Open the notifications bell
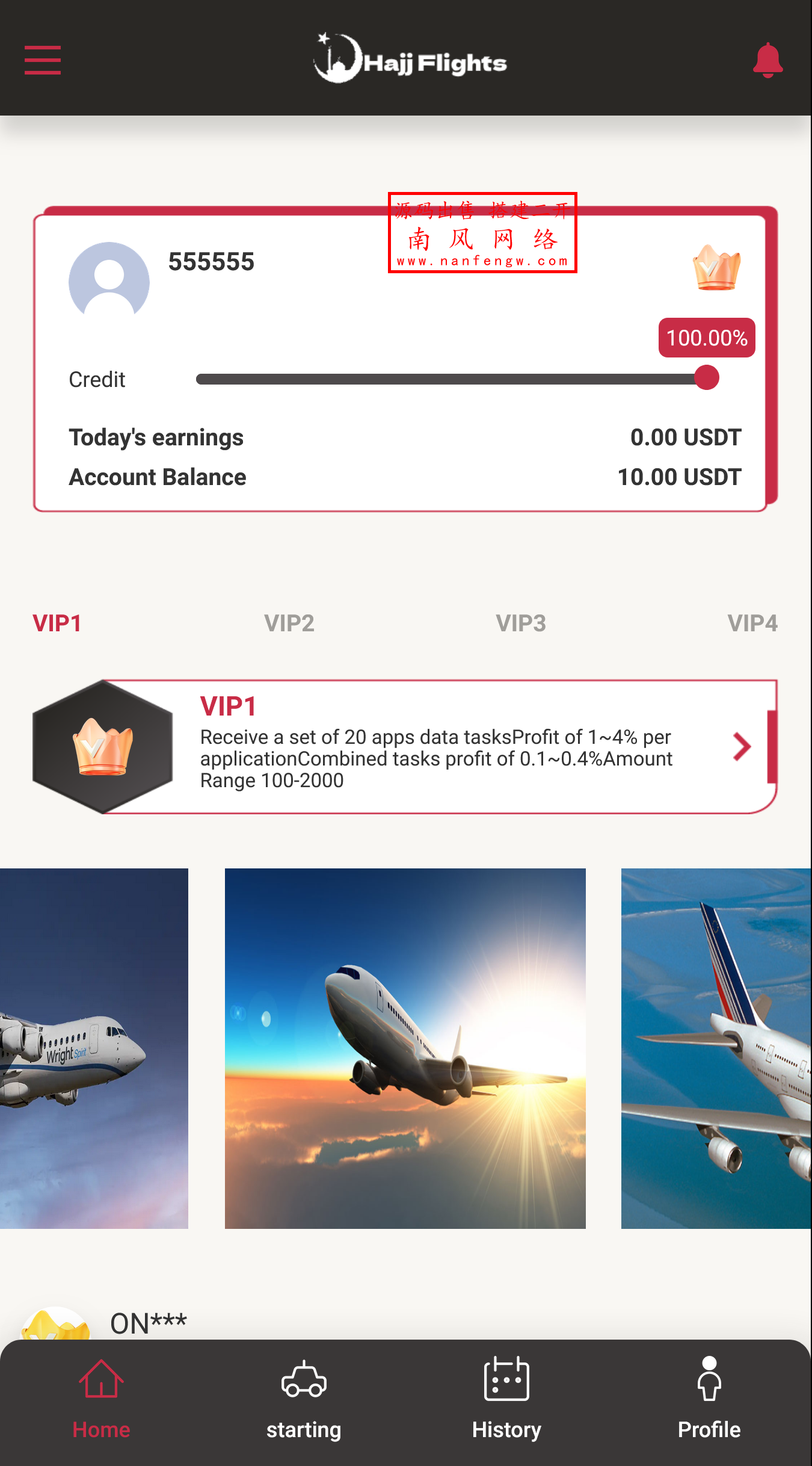The height and width of the screenshot is (1466, 812). (767, 60)
